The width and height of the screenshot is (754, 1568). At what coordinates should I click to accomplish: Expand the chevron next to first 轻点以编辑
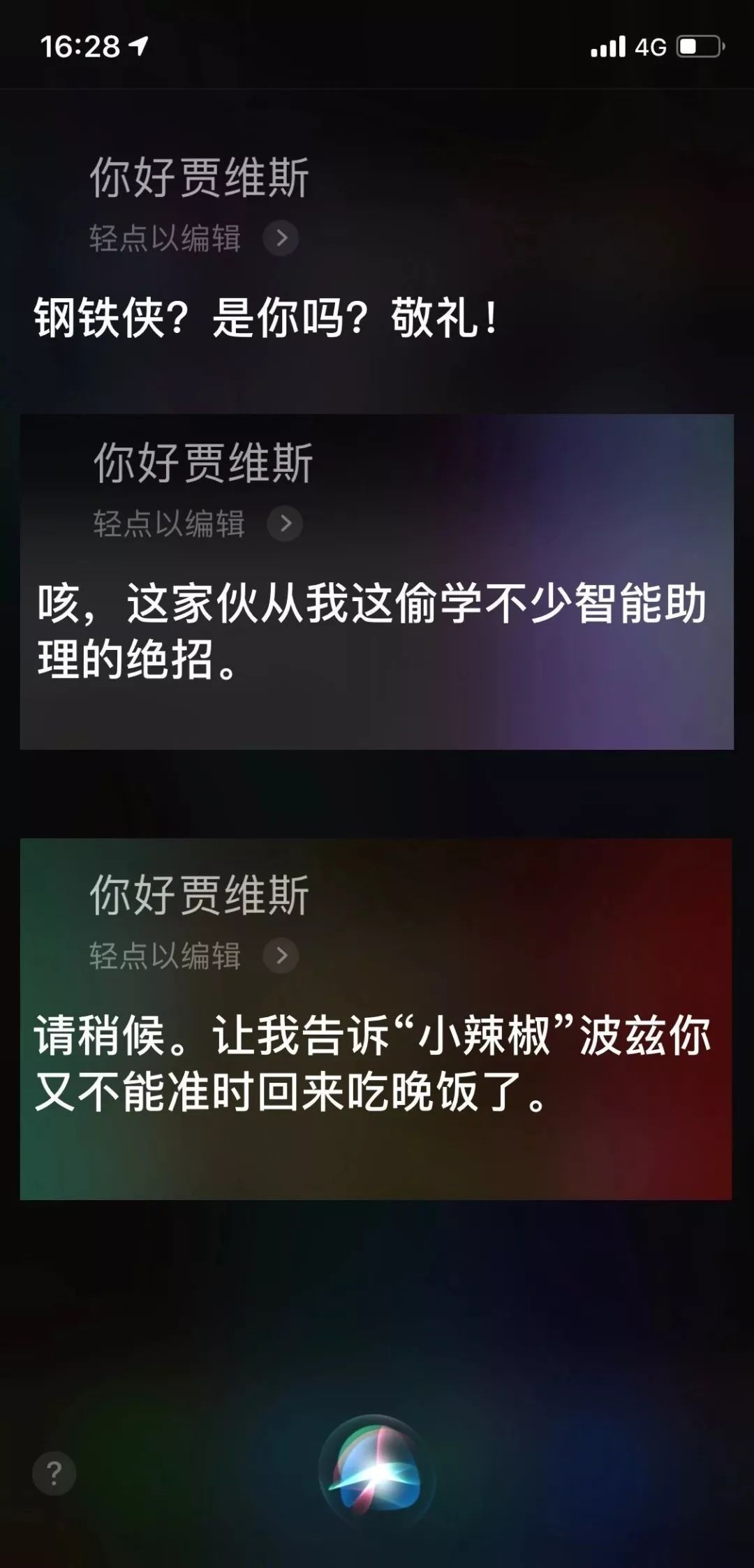283,237
